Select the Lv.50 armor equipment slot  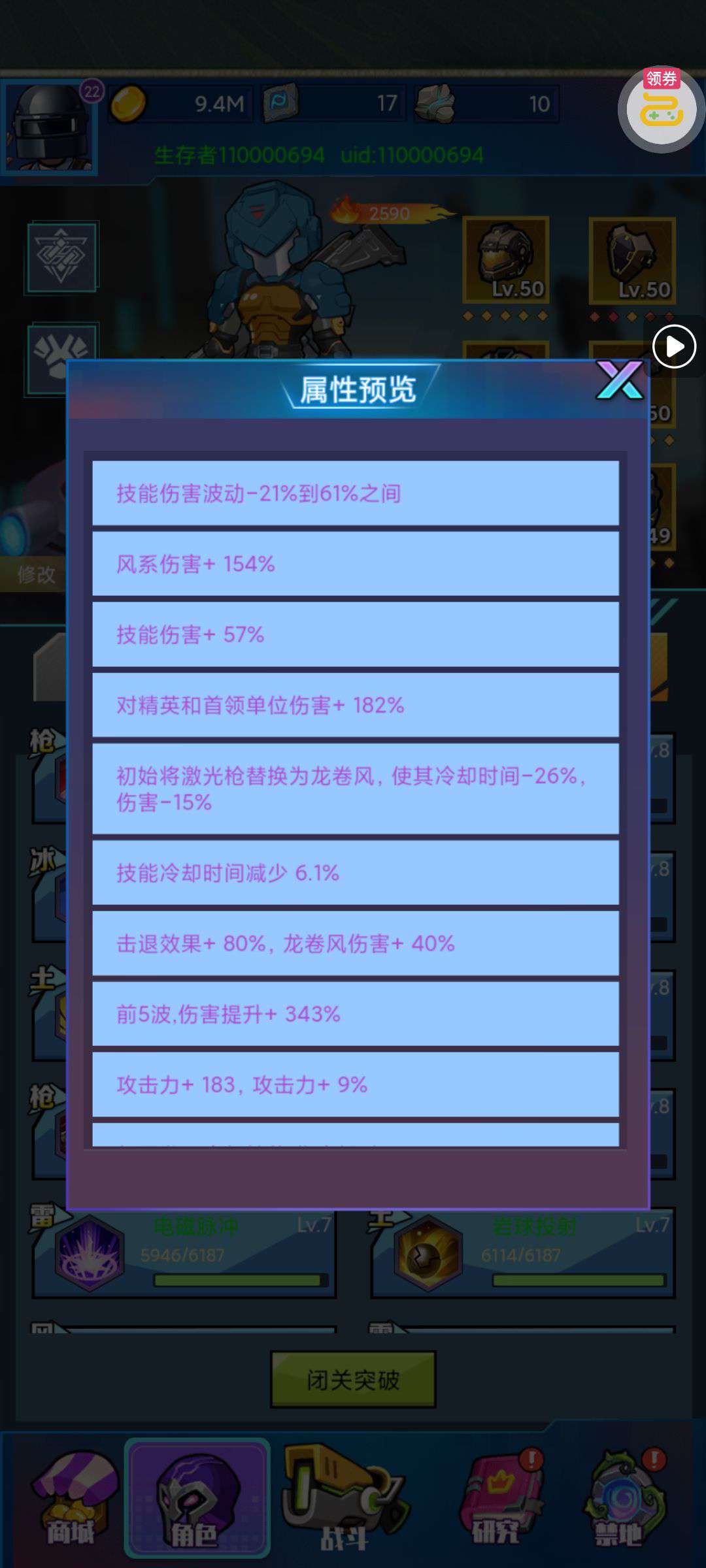[x=632, y=260]
